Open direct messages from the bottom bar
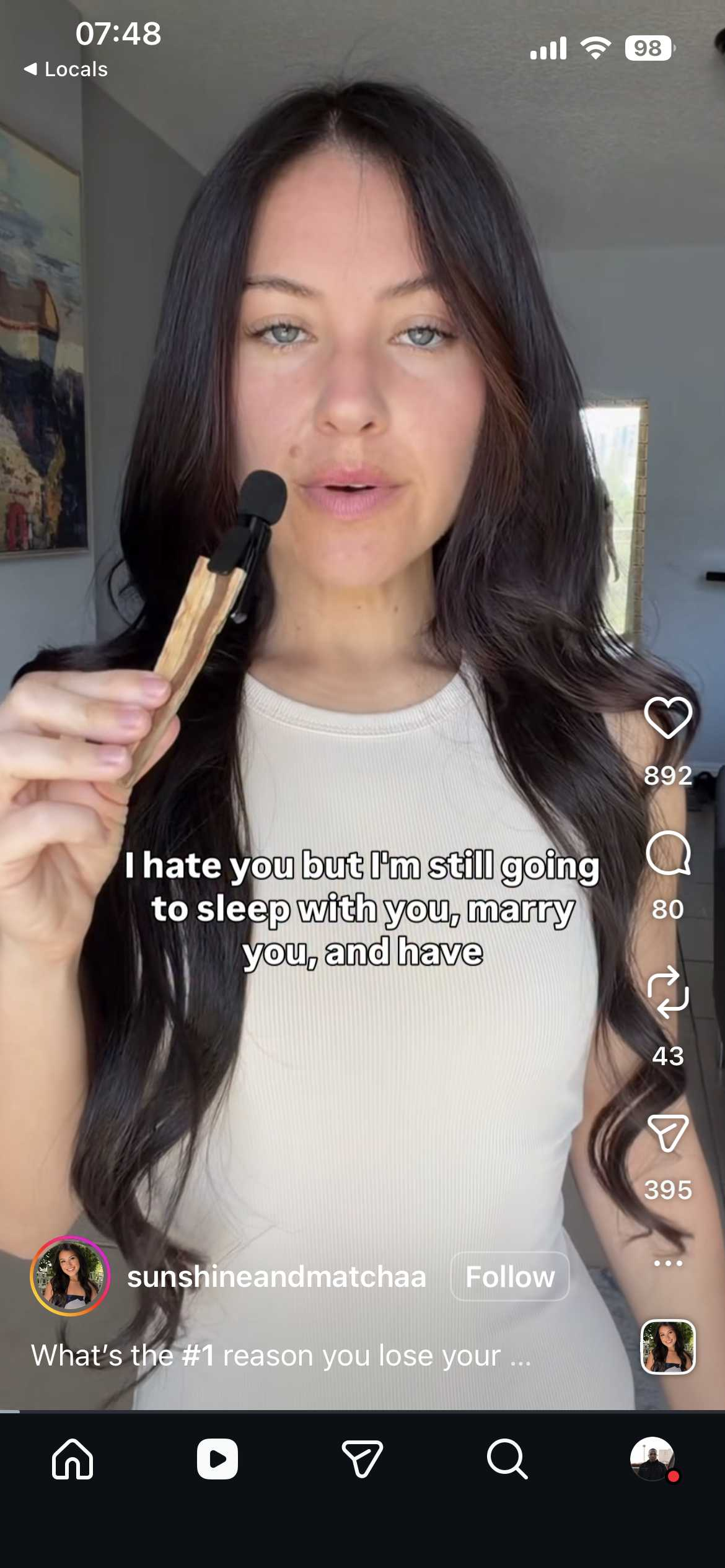Image resolution: width=725 pixels, height=1568 pixels. coord(362,1459)
